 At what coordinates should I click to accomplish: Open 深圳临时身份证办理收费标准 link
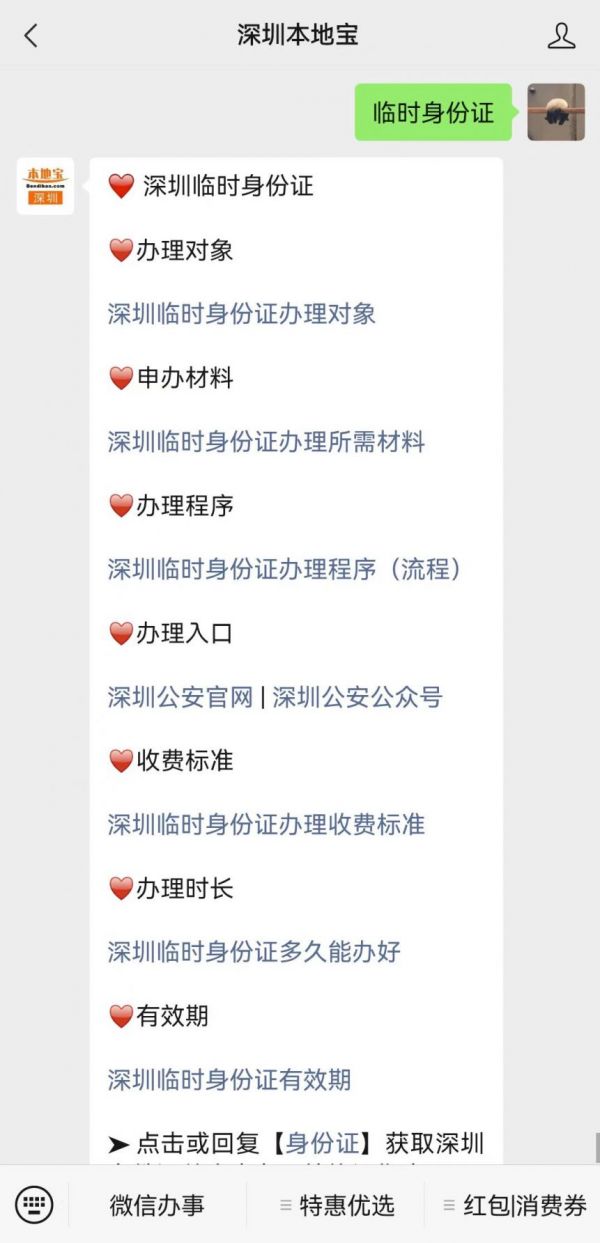(266, 824)
